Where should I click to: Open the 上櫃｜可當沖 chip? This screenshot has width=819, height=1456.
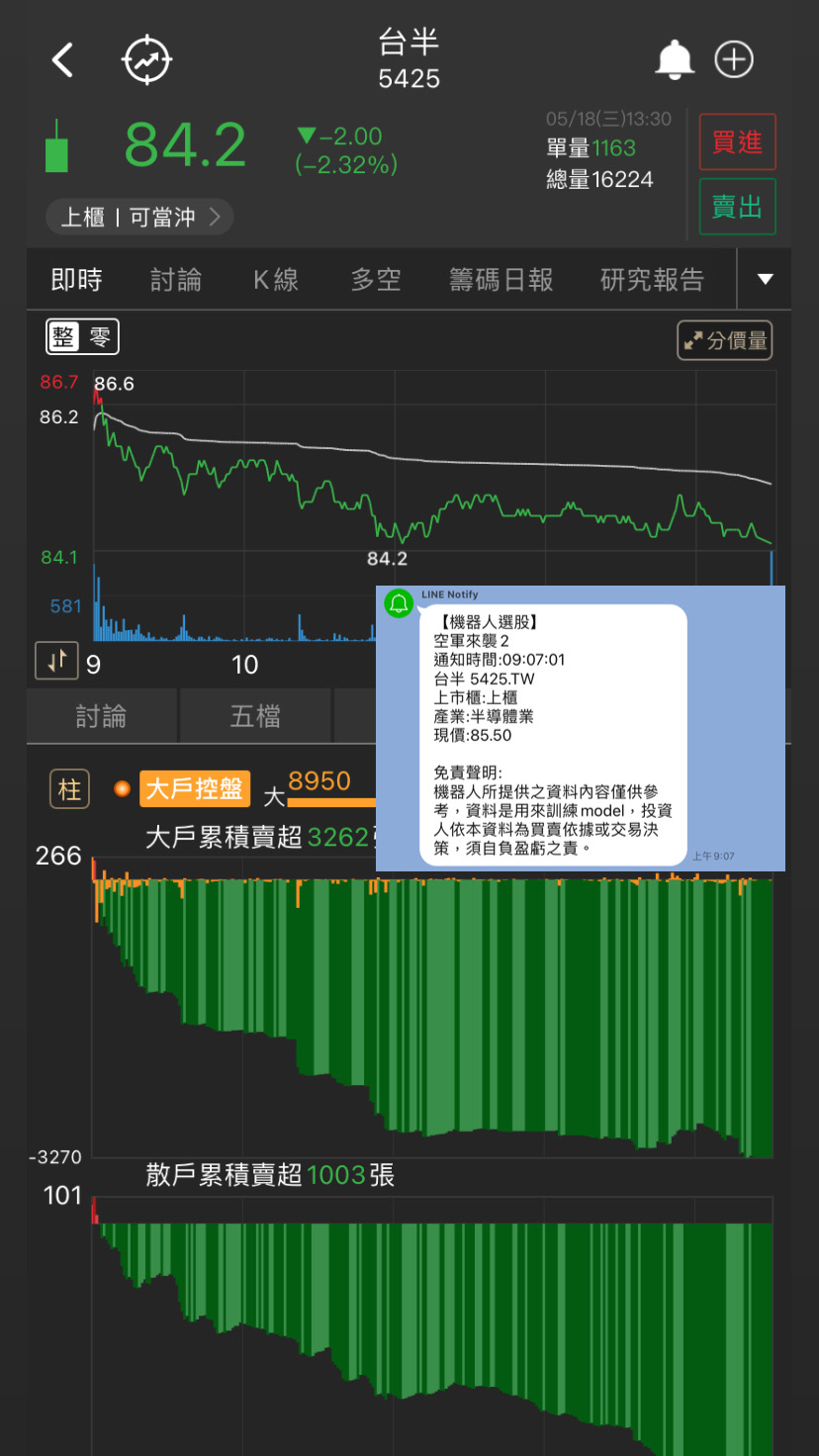point(139,217)
